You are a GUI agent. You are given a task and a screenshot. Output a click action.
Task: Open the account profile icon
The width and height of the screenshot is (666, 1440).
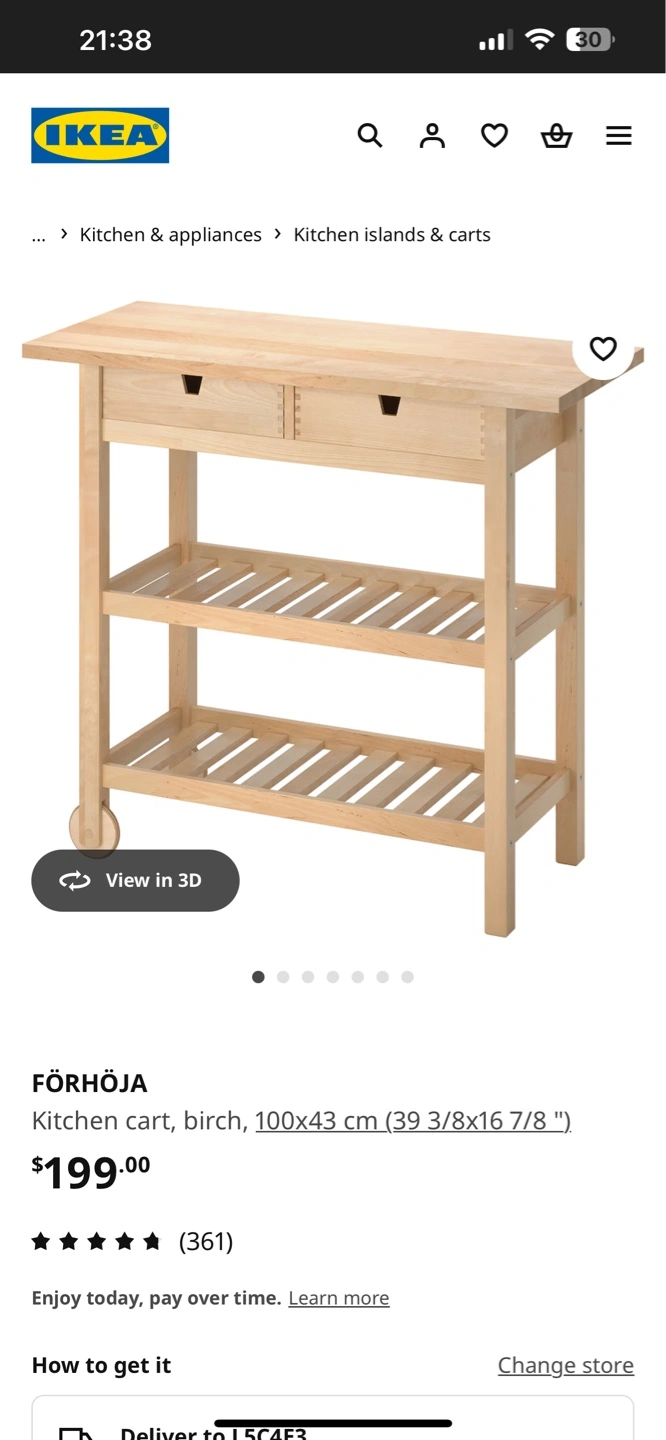[432, 135]
